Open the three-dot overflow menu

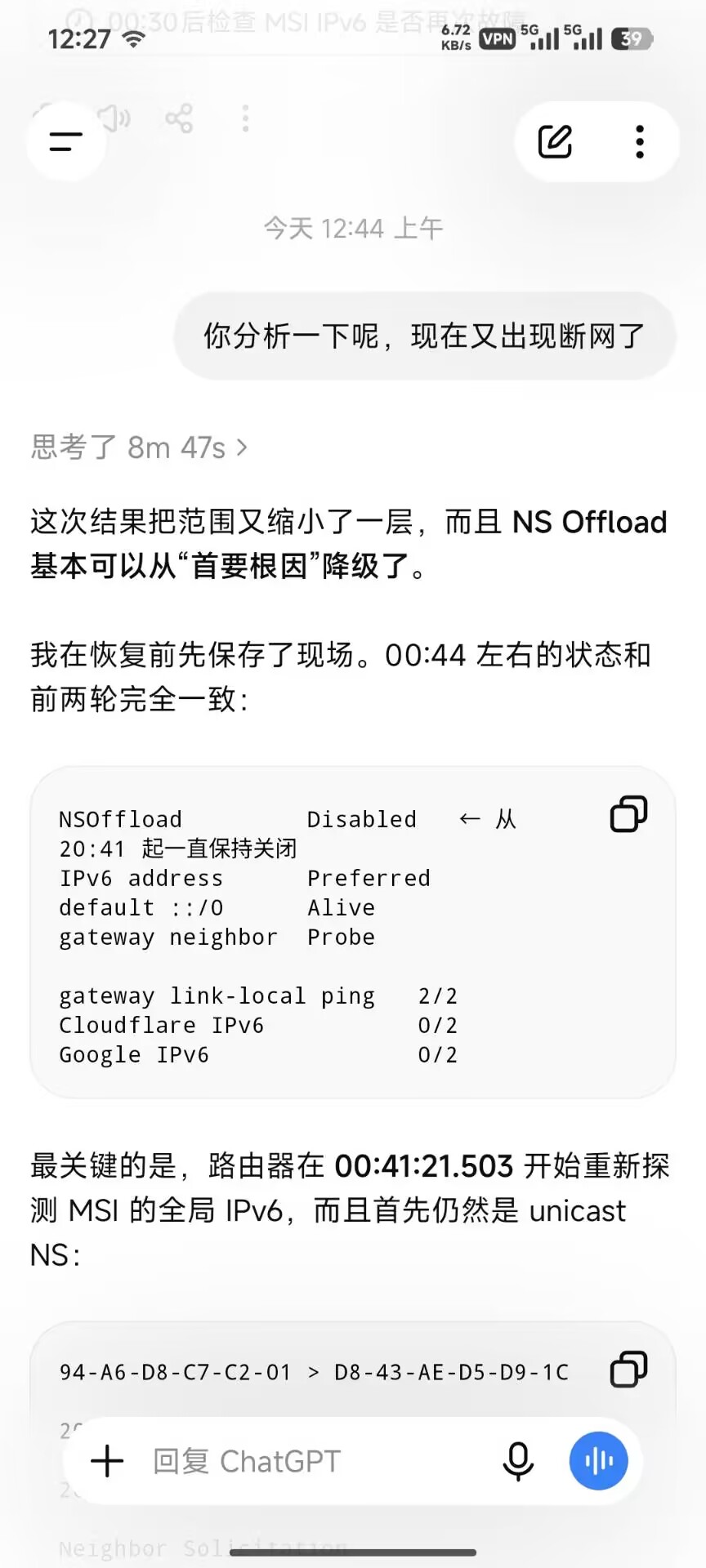coord(640,141)
